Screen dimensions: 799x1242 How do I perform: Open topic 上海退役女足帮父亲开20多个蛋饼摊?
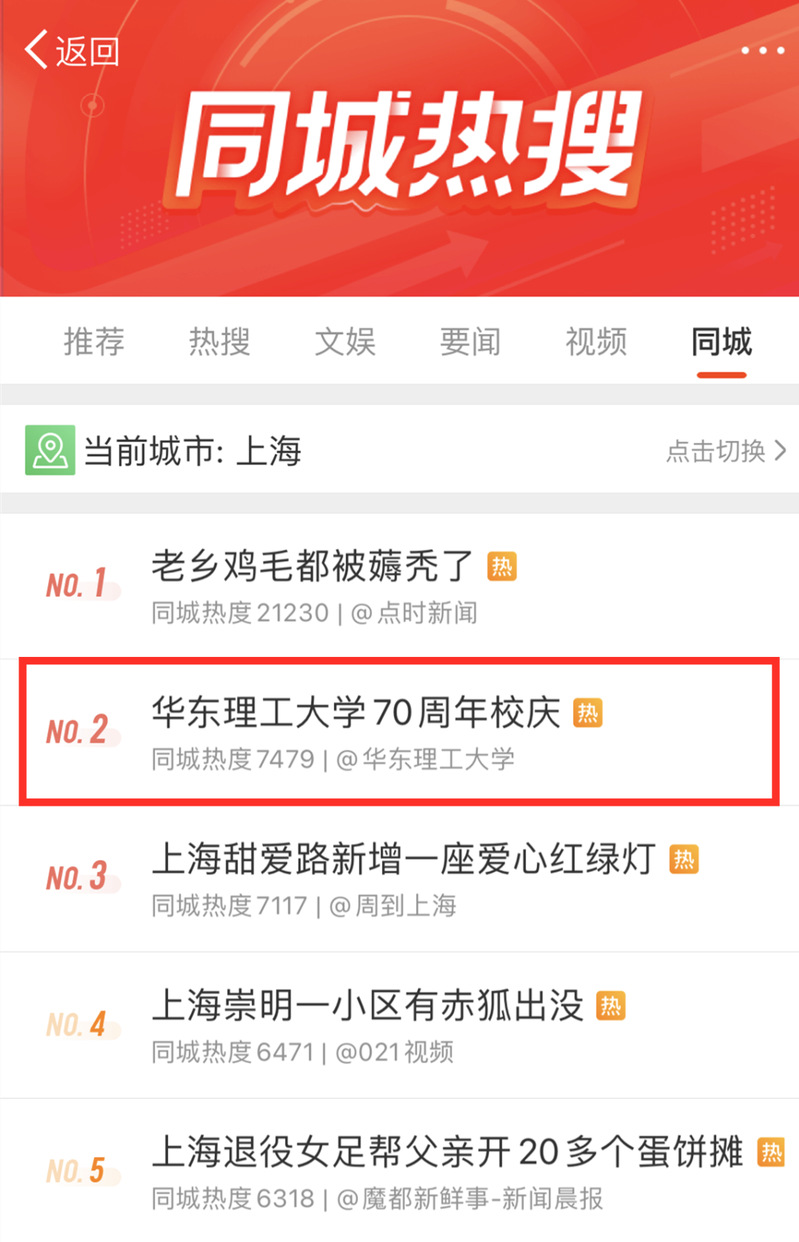coord(447,1152)
